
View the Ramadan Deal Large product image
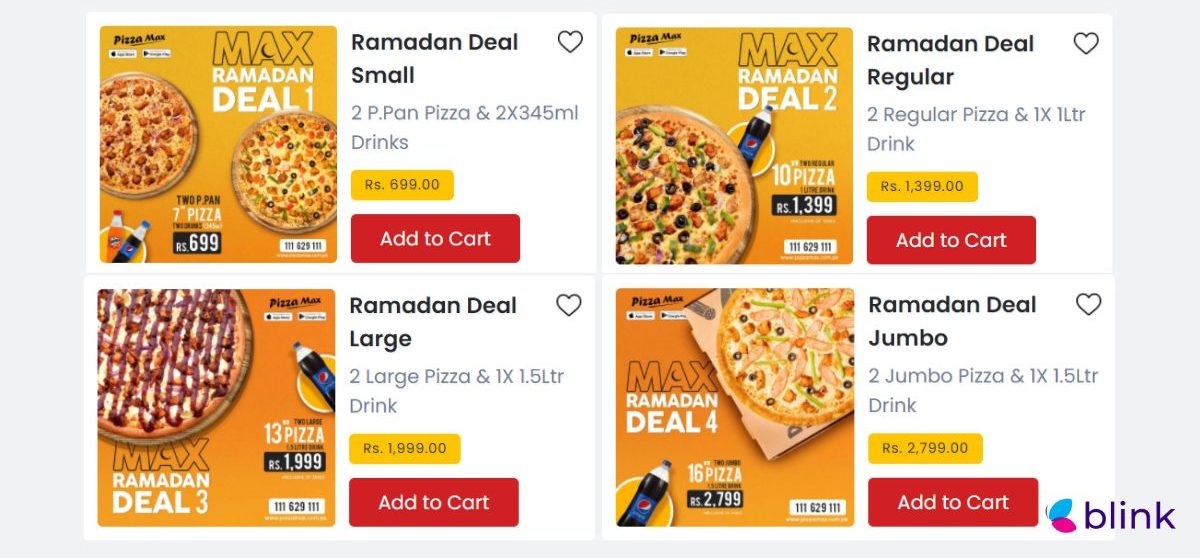click(216, 408)
